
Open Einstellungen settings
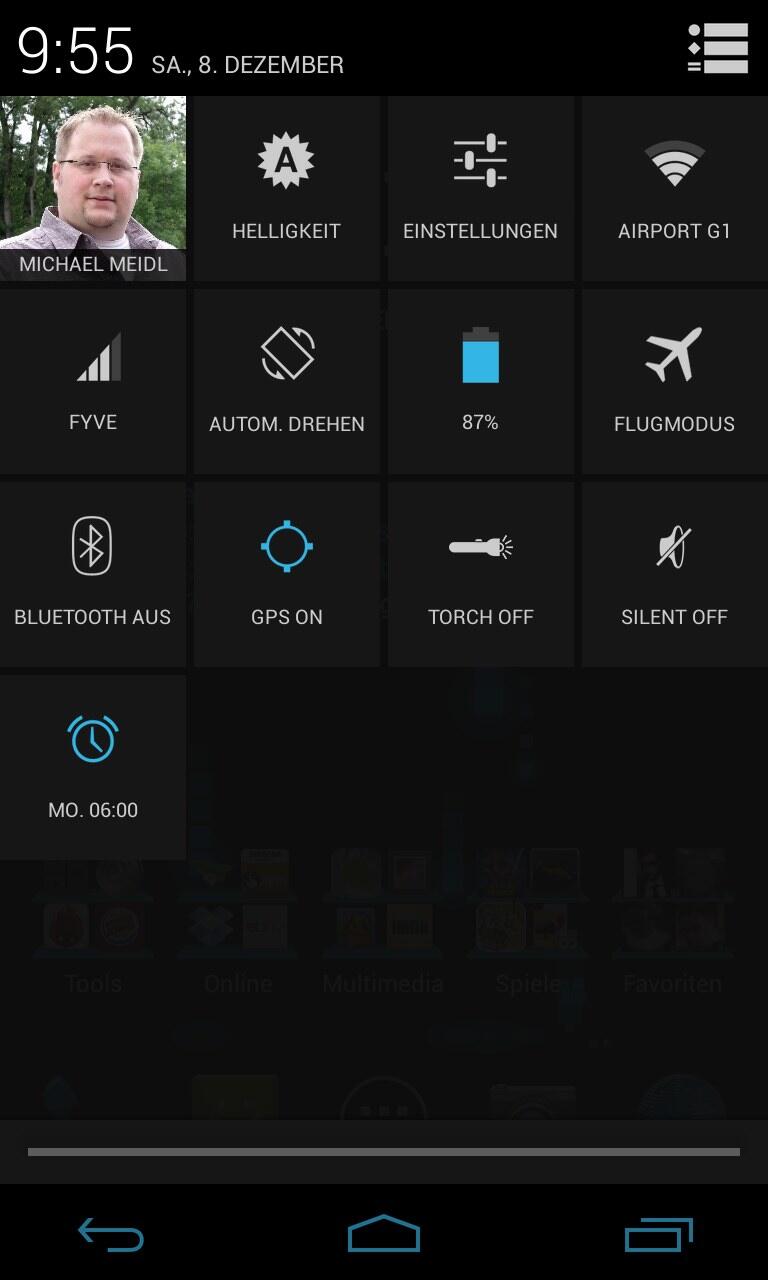(x=480, y=188)
